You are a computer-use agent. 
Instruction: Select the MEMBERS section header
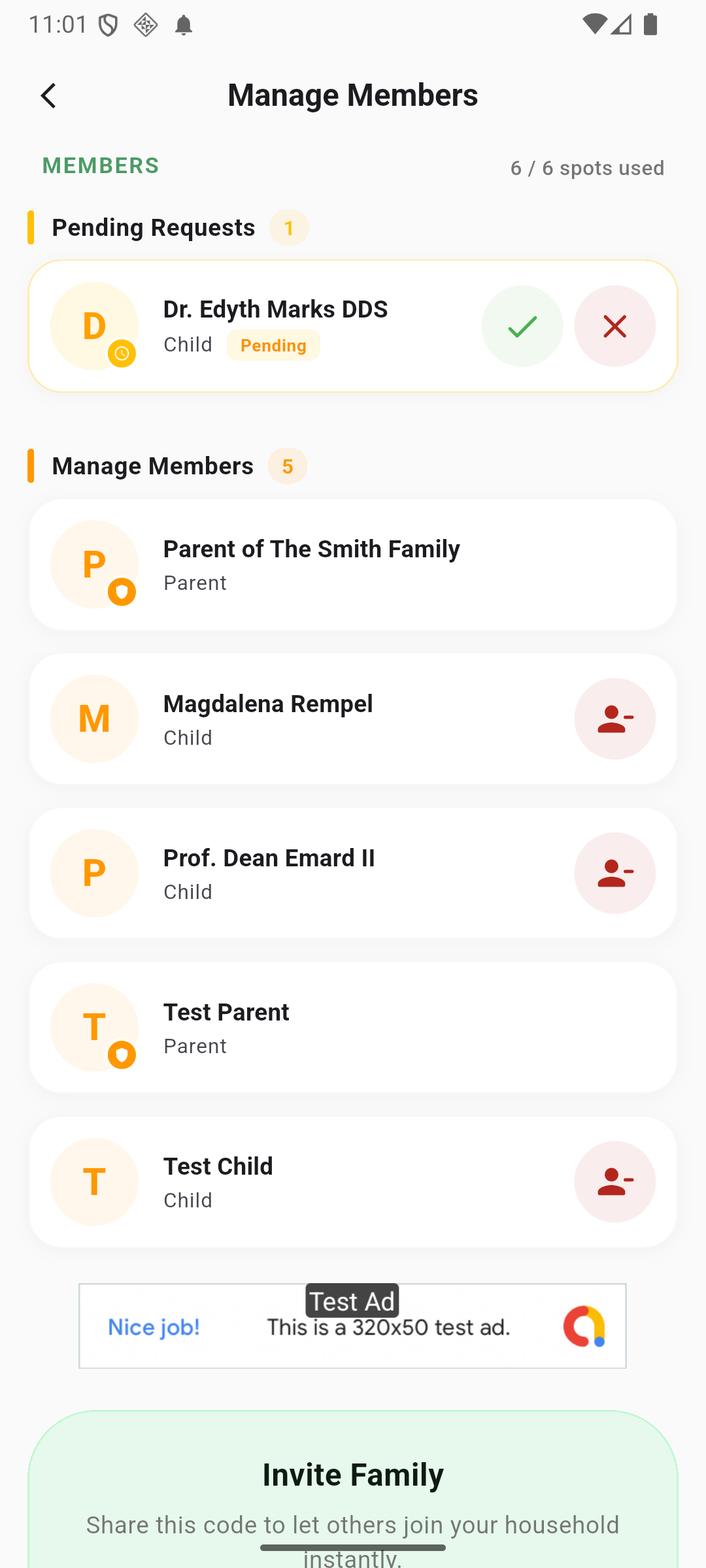[99, 166]
